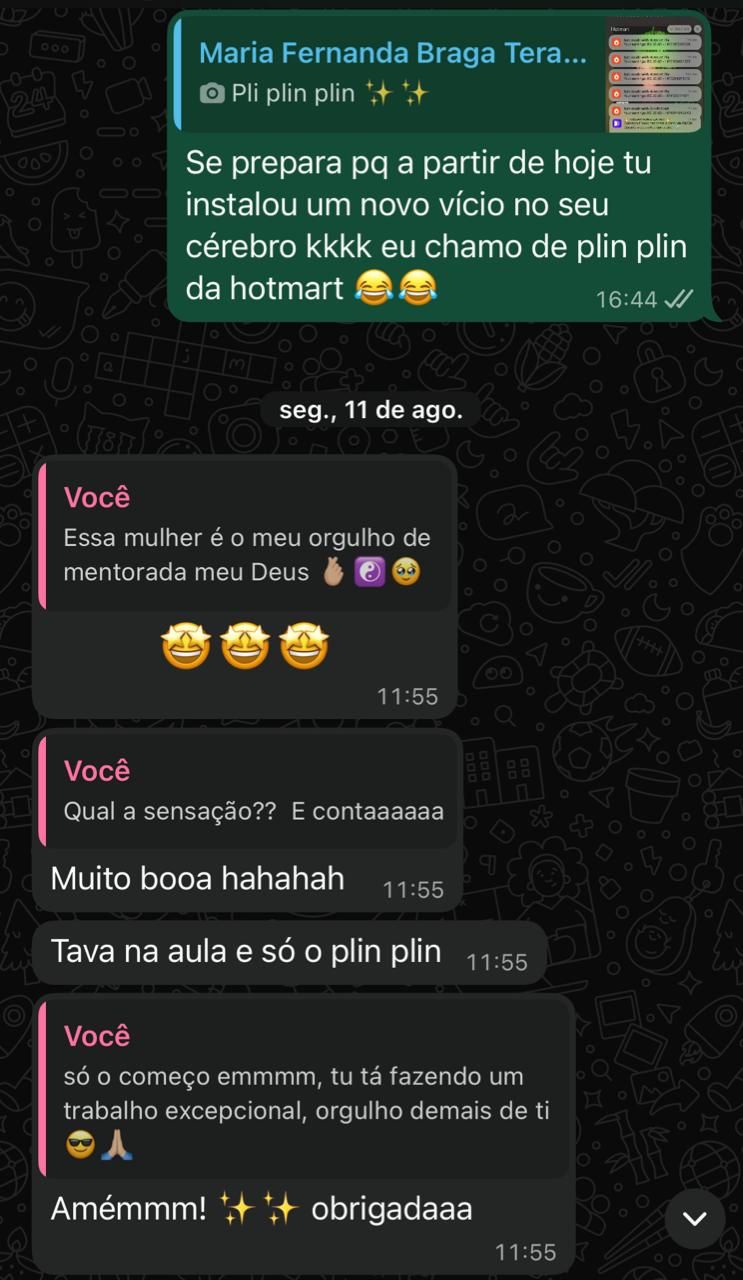Jump to the latest messages with the down arrow

pos(694,1218)
